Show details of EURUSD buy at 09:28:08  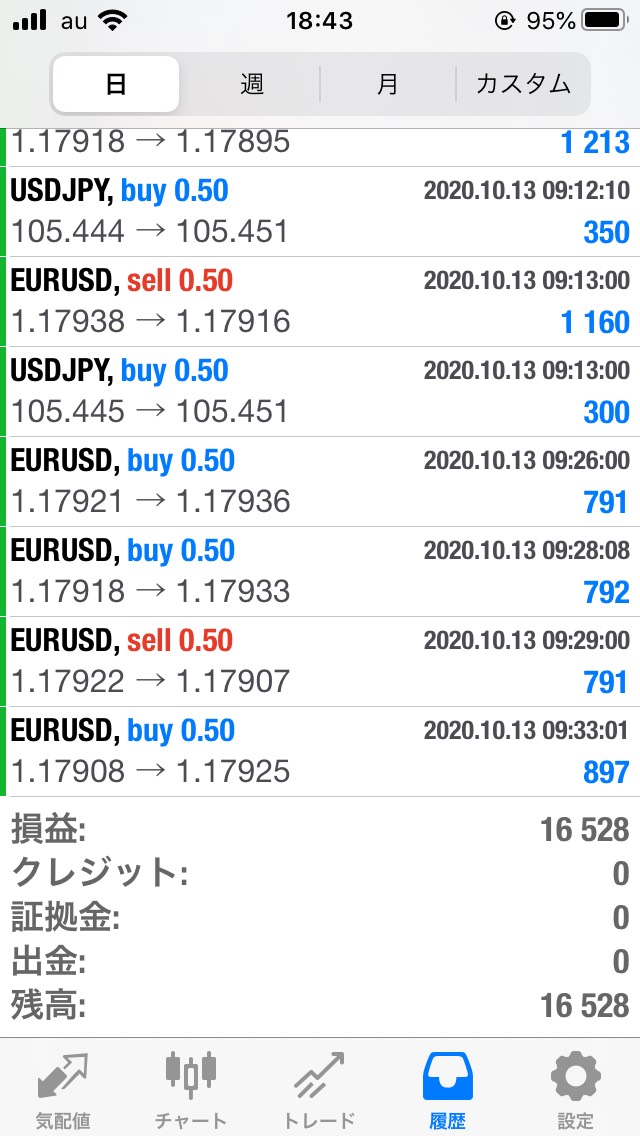coord(320,572)
